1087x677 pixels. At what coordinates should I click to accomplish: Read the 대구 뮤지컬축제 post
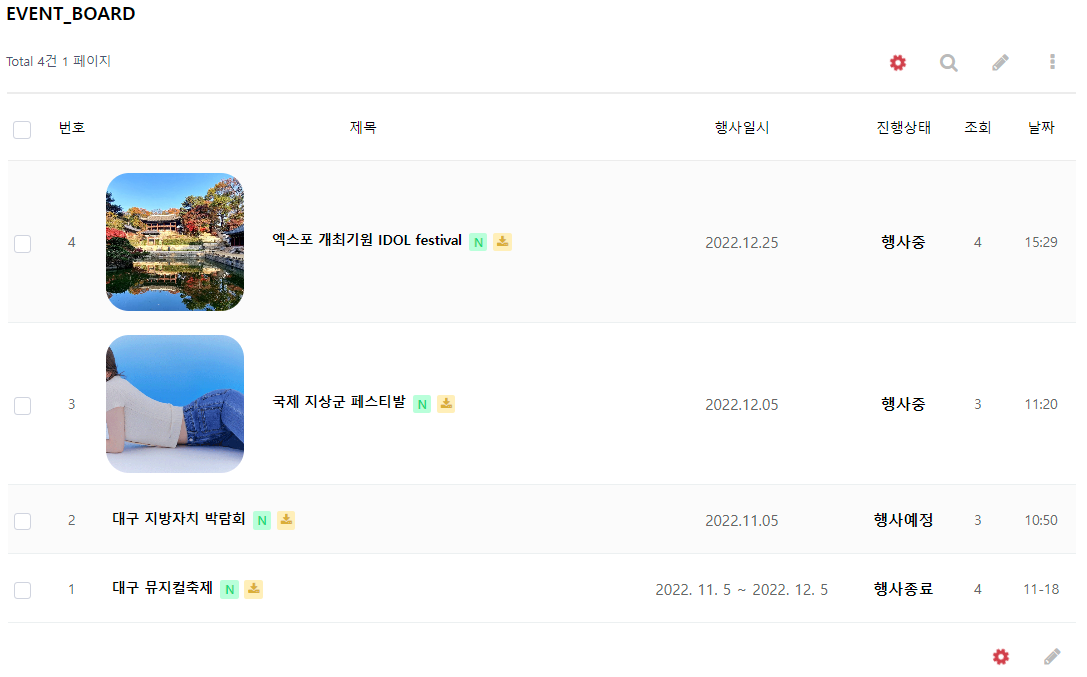pos(163,588)
